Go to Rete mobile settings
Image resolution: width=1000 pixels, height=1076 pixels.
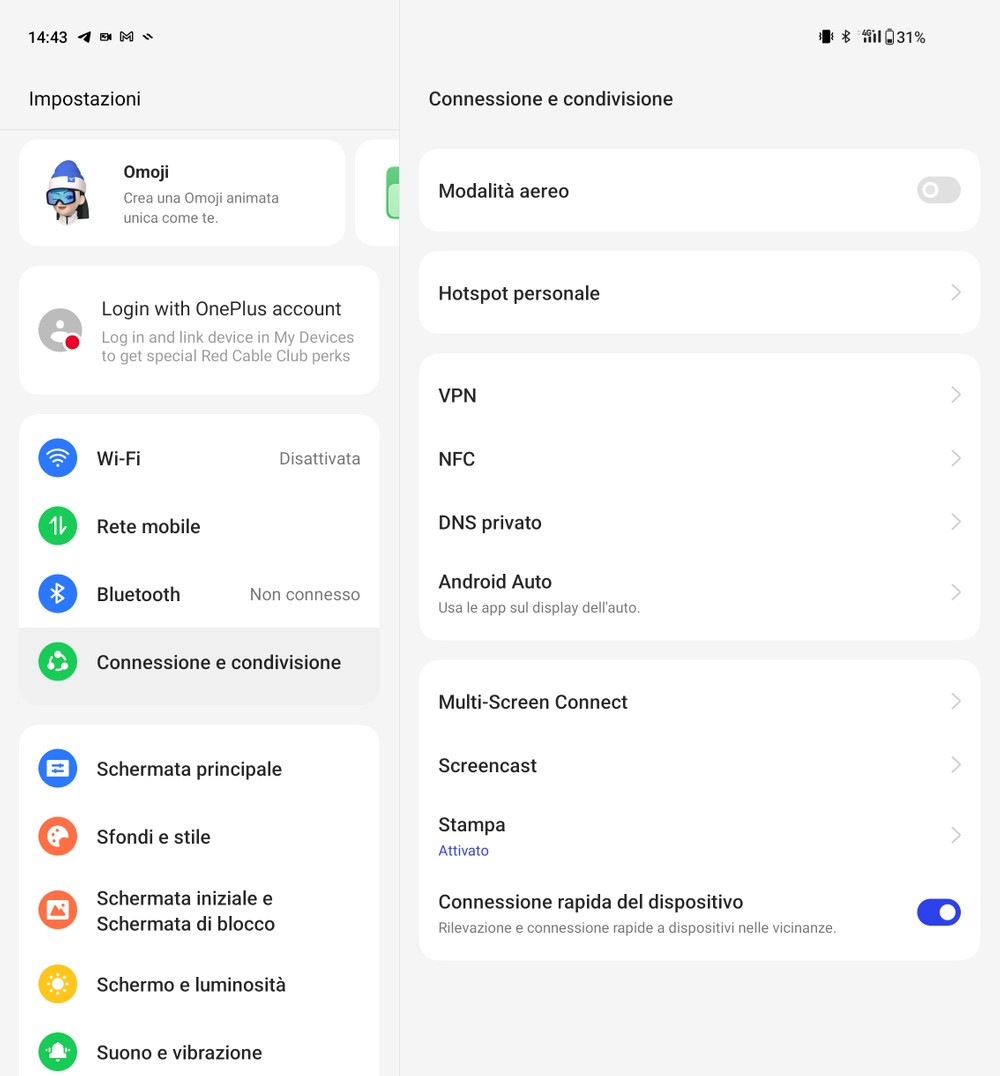[199, 527]
